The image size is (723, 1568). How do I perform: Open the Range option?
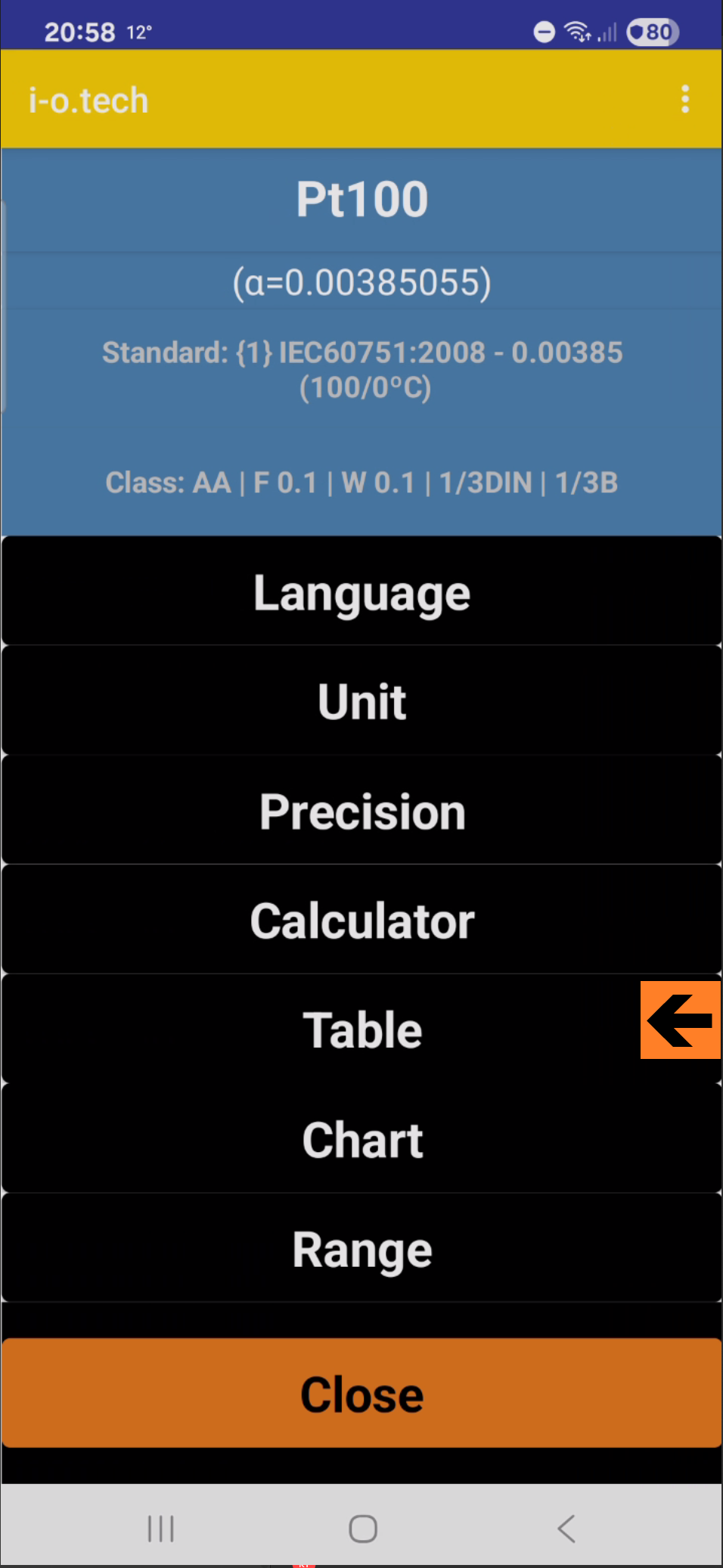[361, 1249]
